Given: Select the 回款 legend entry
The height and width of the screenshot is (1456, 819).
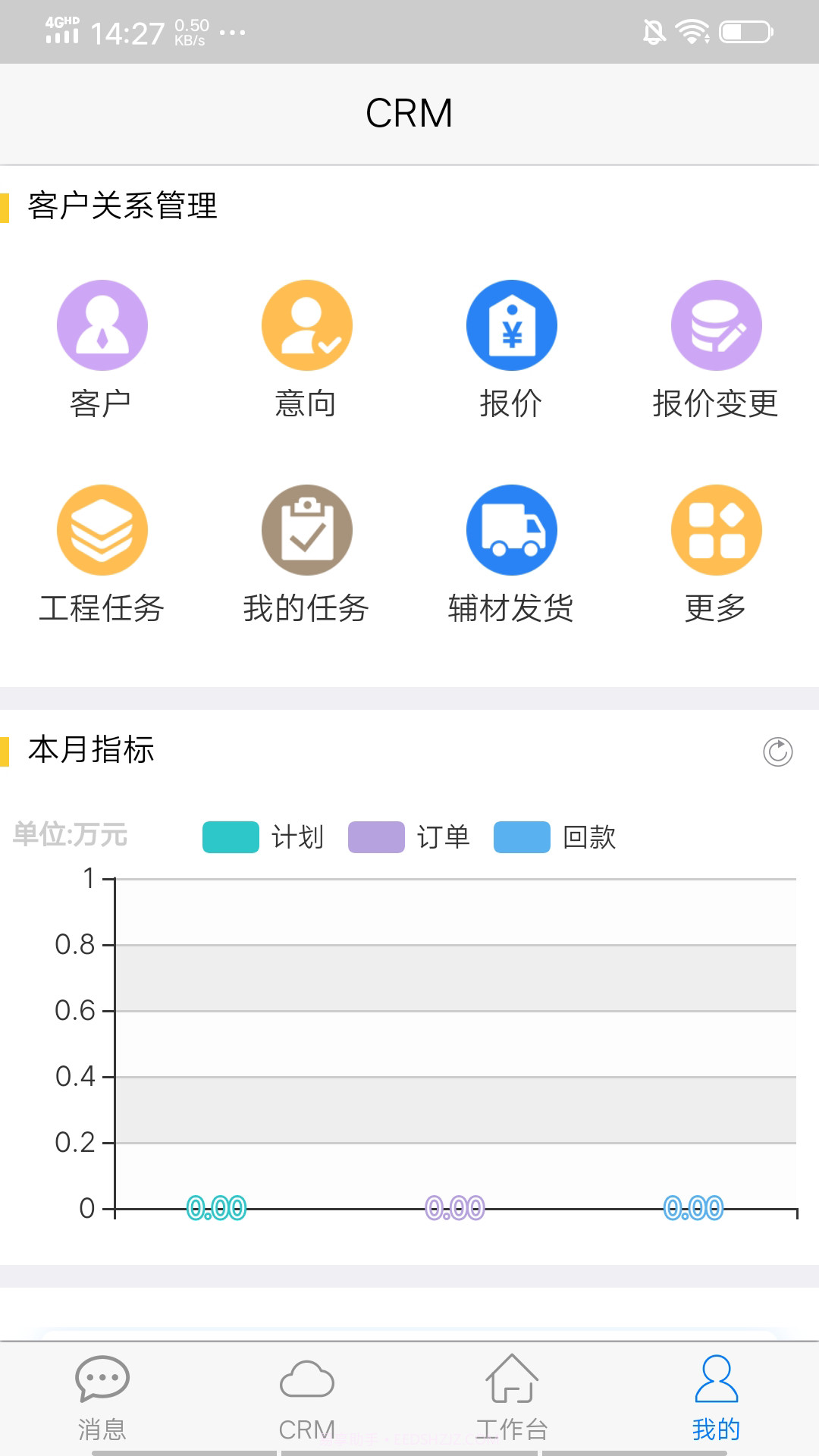Looking at the screenshot, I should pos(588,836).
